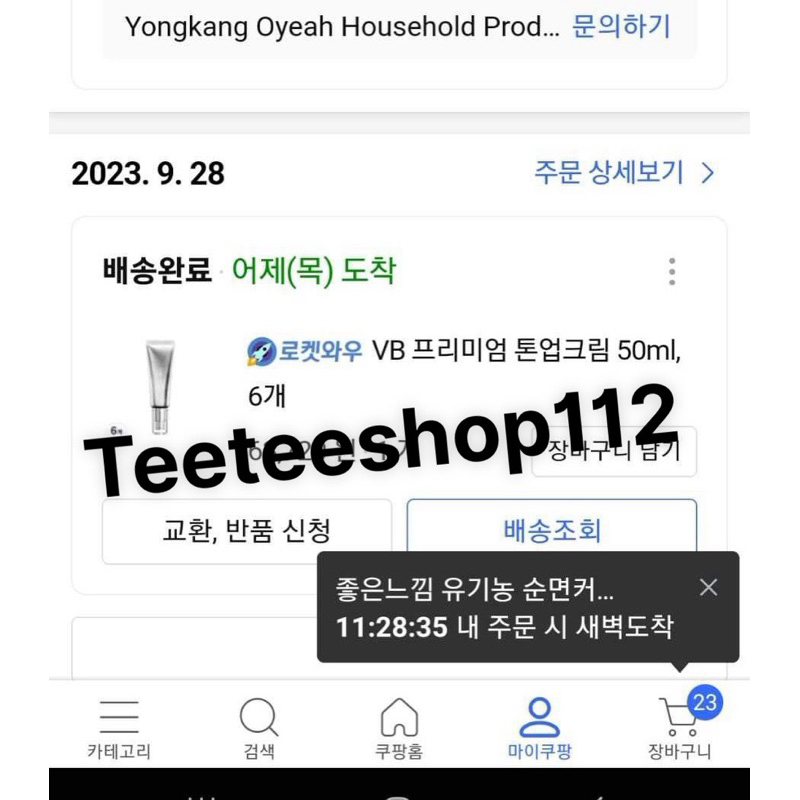Tap the 교환, 반품 신청 button
800x800 pixels.
coord(247,530)
